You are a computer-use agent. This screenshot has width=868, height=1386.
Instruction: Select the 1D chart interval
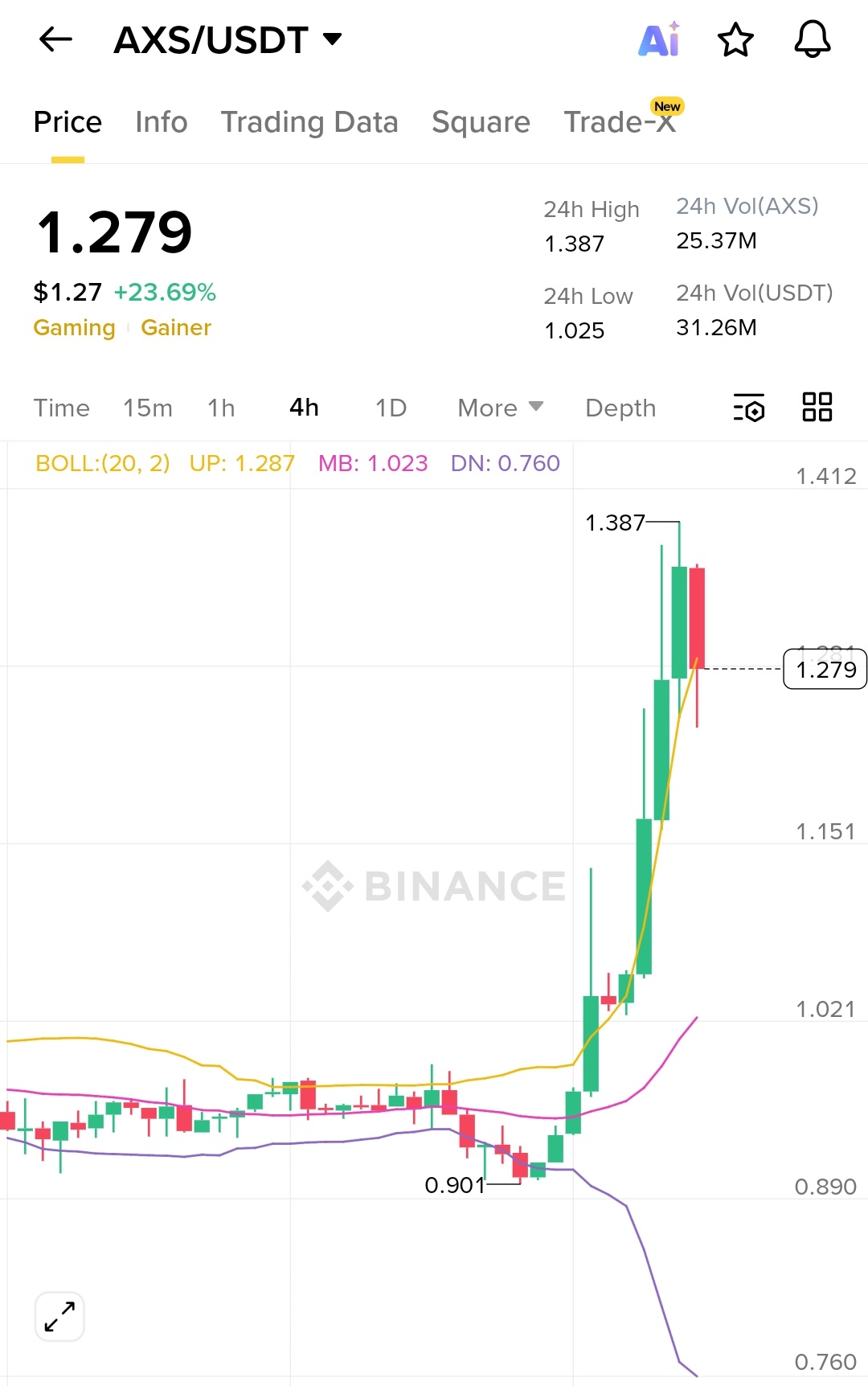pos(391,408)
